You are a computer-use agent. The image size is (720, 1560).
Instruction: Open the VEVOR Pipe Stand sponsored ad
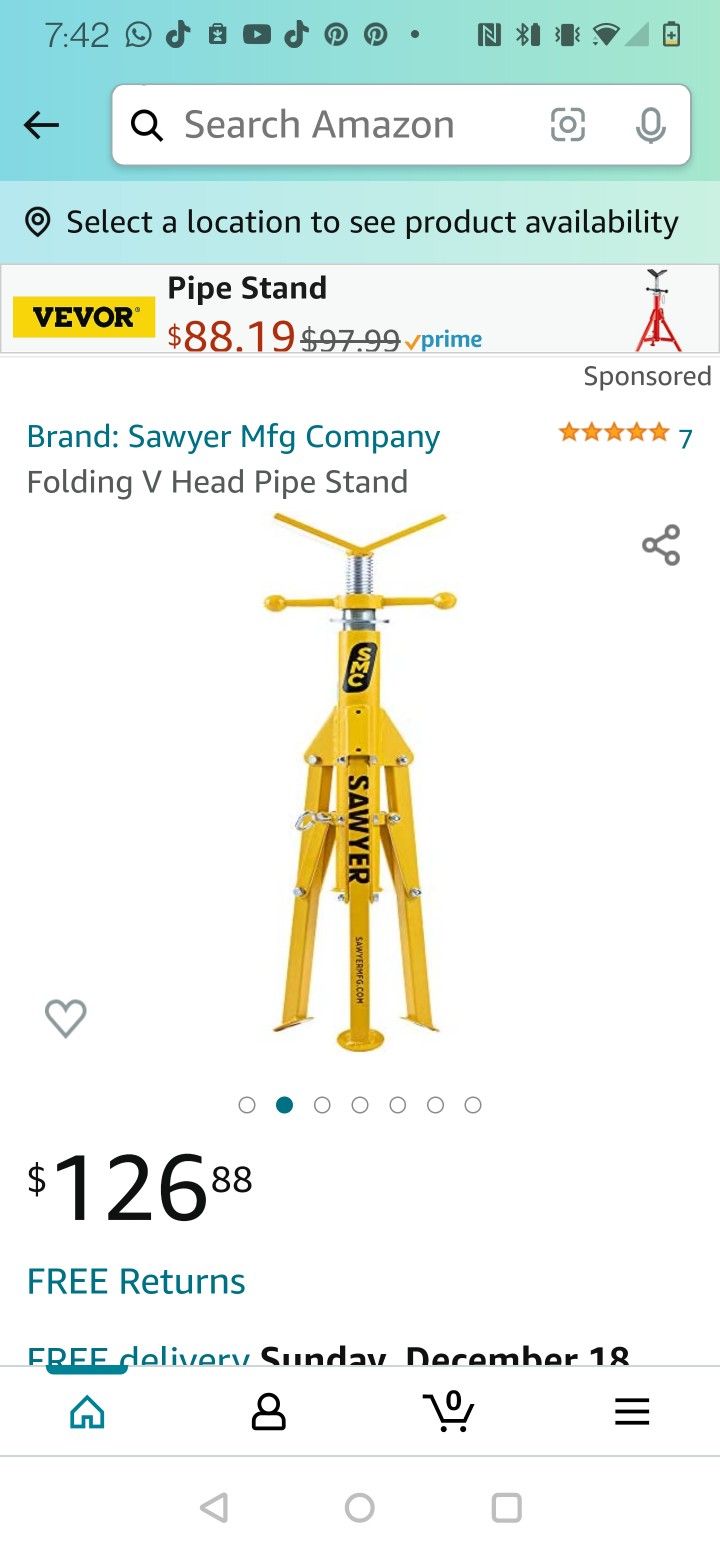[360, 310]
